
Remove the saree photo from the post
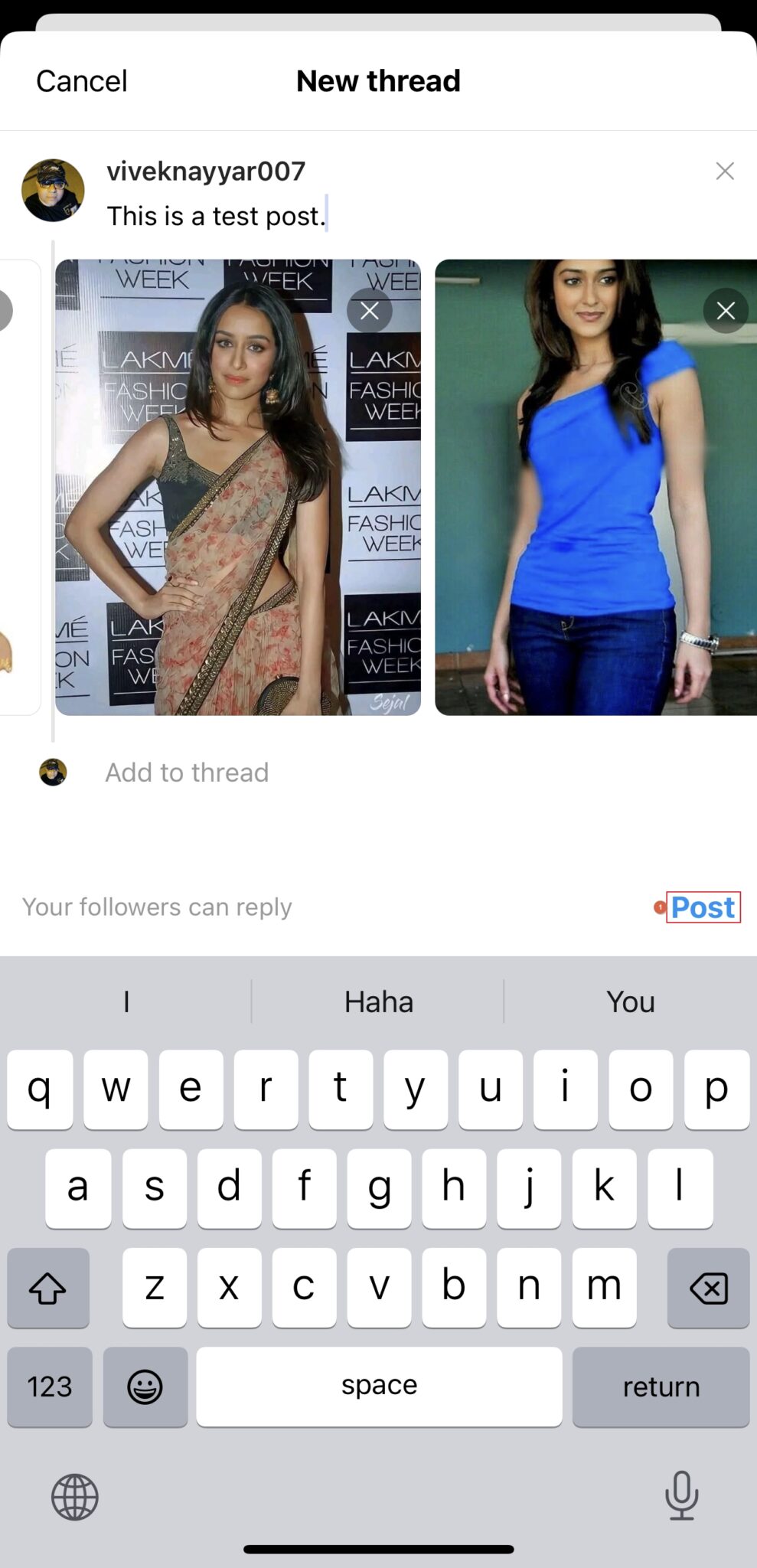click(x=370, y=311)
